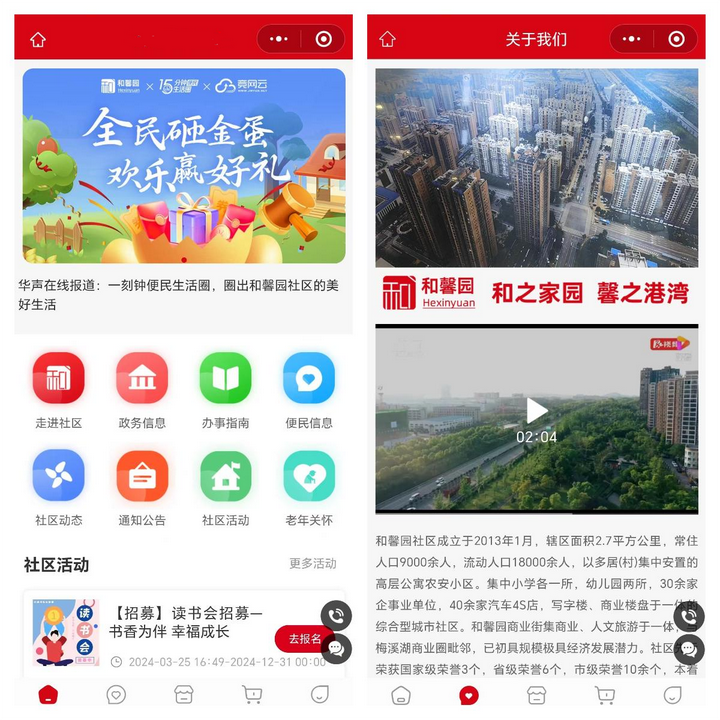Screen dimensions: 720x720
Task: Tap the phone call floating button on home page
Action: [336, 616]
